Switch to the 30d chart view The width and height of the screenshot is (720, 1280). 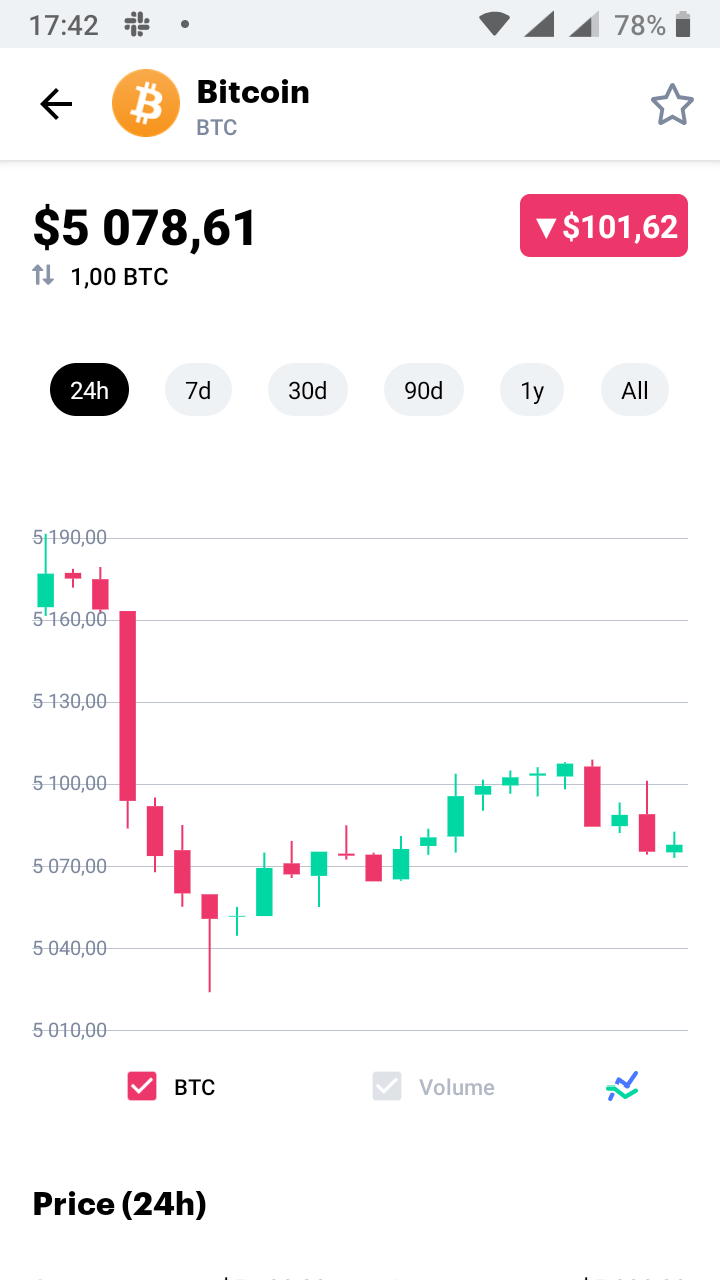[x=307, y=390]
